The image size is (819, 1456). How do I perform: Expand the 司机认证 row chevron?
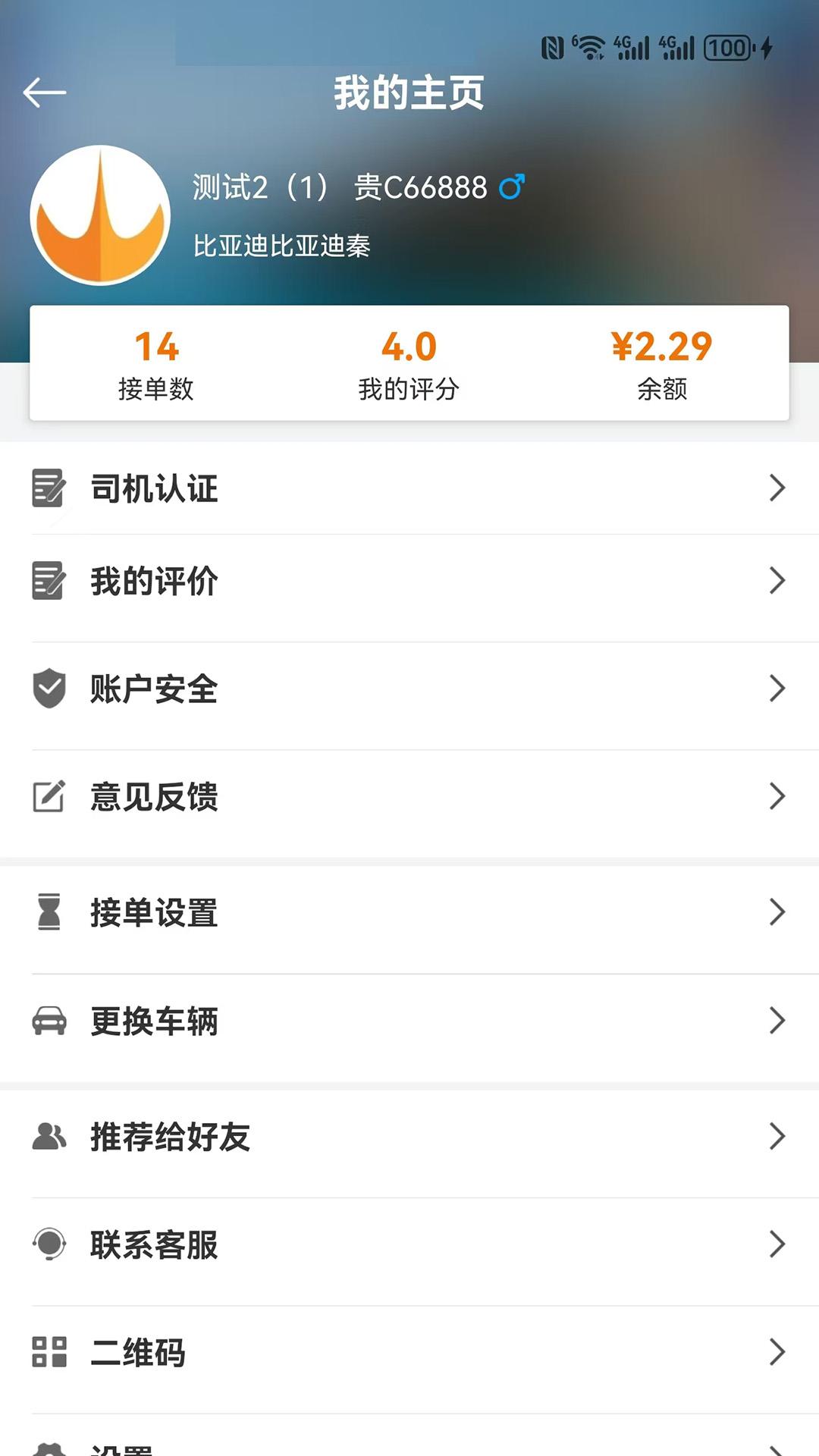pyautogui.click(x=777, y=489)
